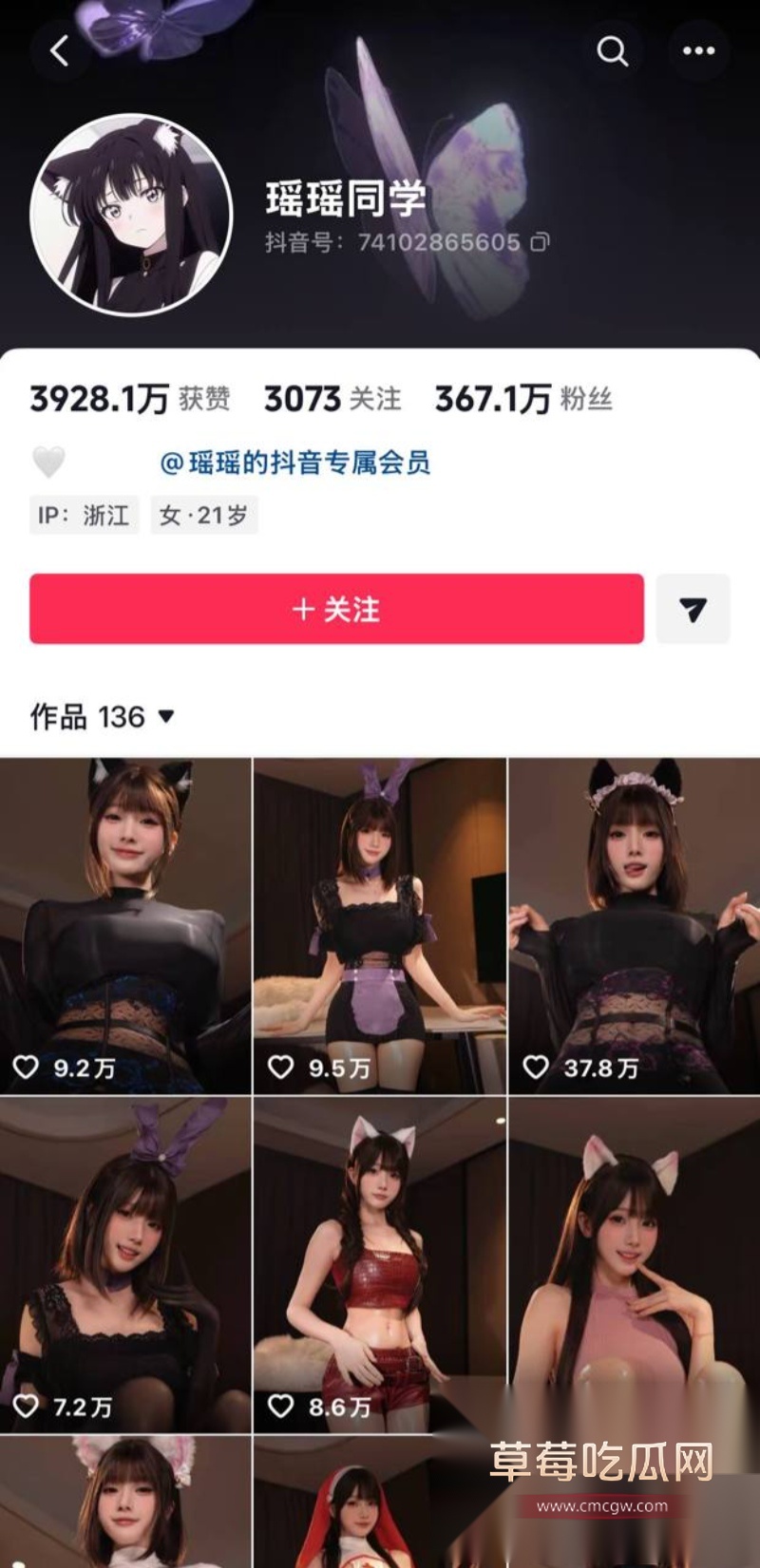
Task: Open the profile avatar picture
Action: (131, 215)
